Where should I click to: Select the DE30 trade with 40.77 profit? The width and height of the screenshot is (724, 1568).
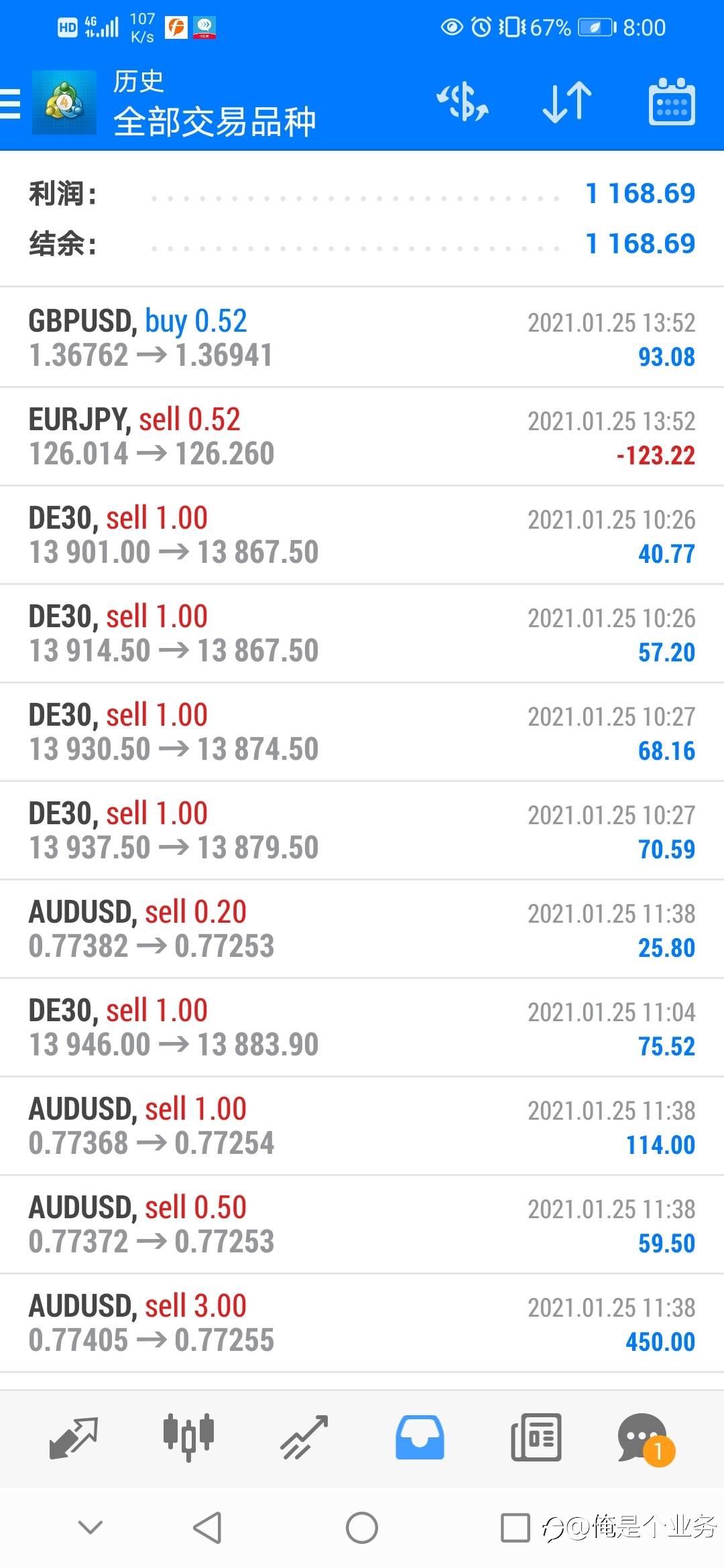coord(362,535)
